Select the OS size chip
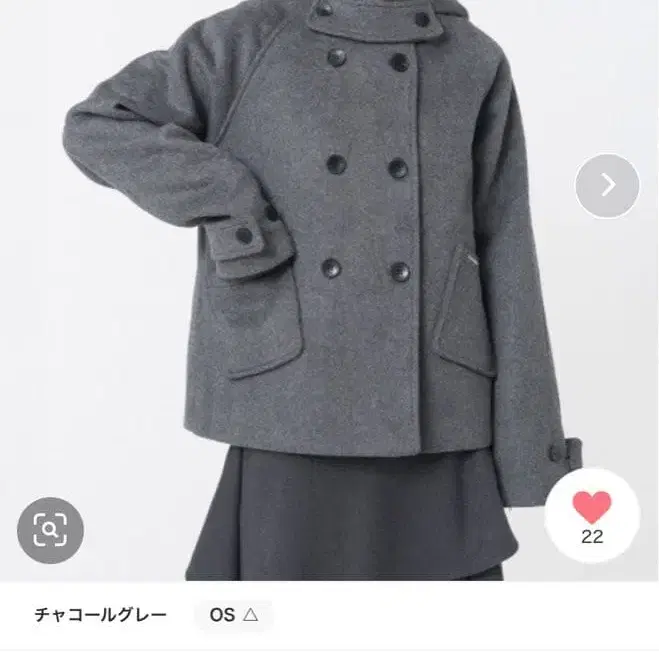This screenshot has width=659, height=659. pyautogui.click(x=234, y=615)
